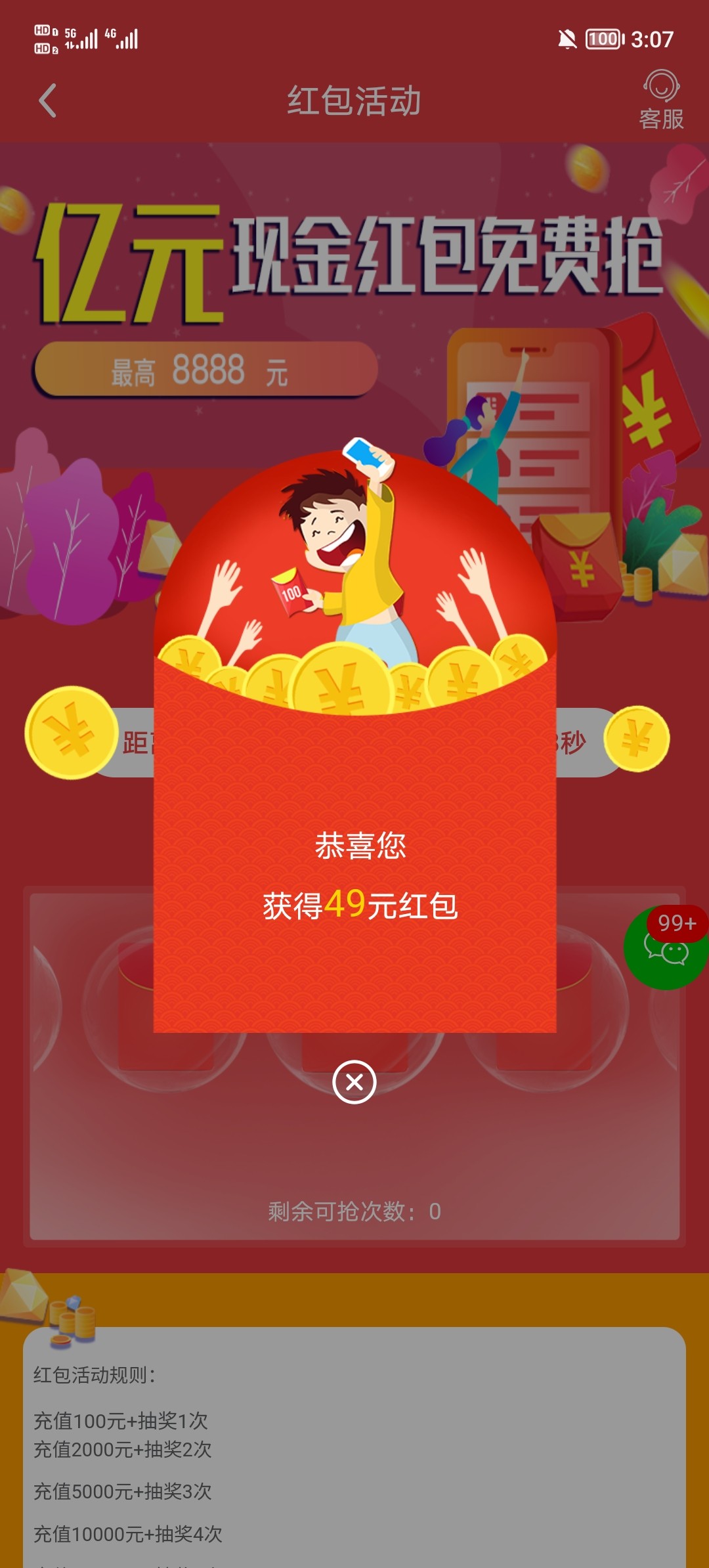Screen dimensions: 709x1568
Task: Go back from 红包活动 page
Action: click(x=48, y=101)
